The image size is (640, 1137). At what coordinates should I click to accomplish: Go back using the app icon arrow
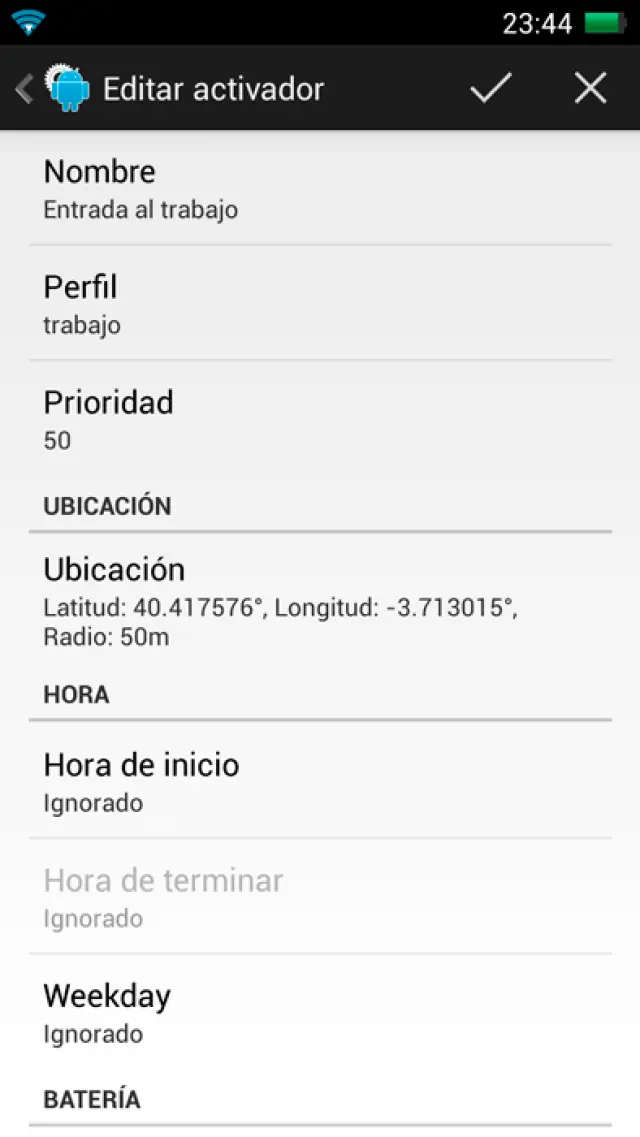click(x=52, y=89)
